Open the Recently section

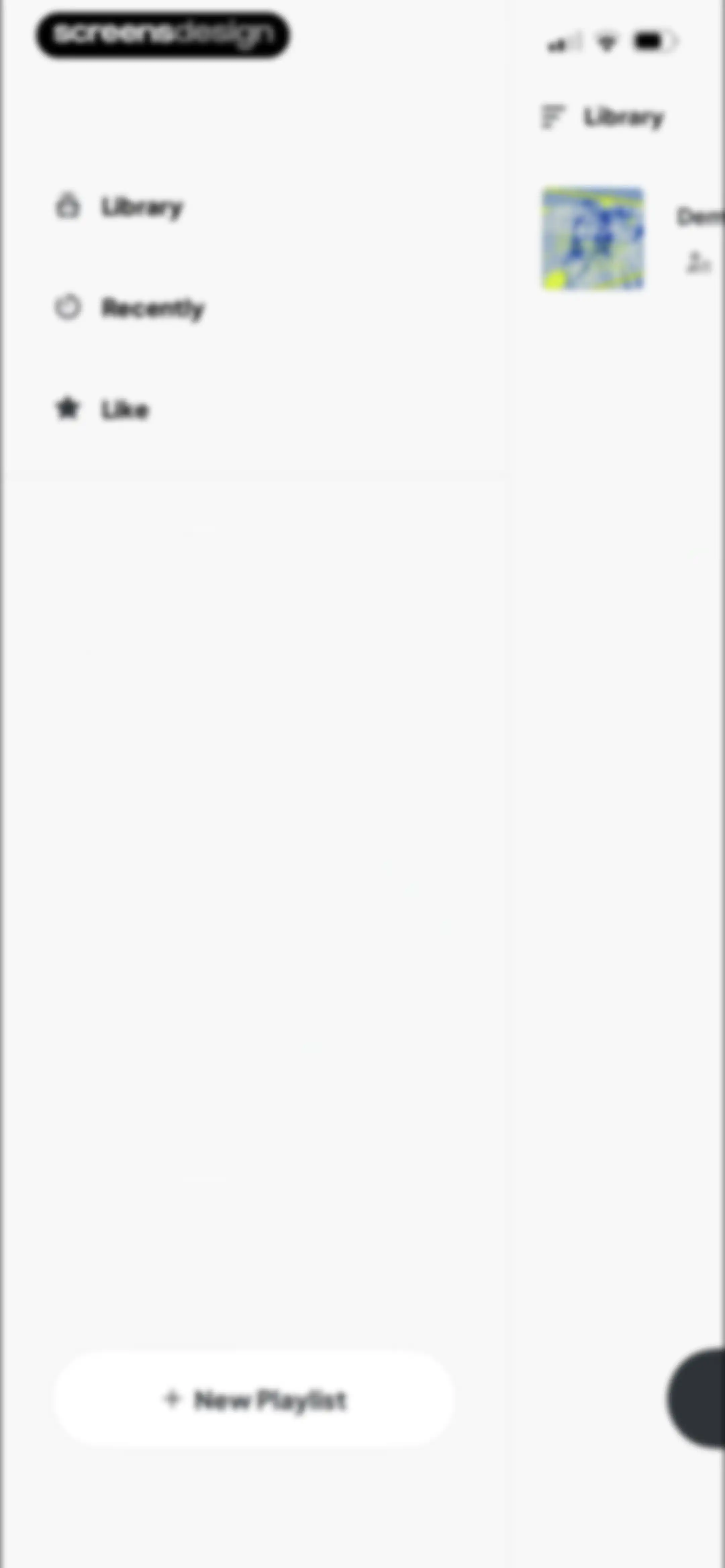[130, 308]
